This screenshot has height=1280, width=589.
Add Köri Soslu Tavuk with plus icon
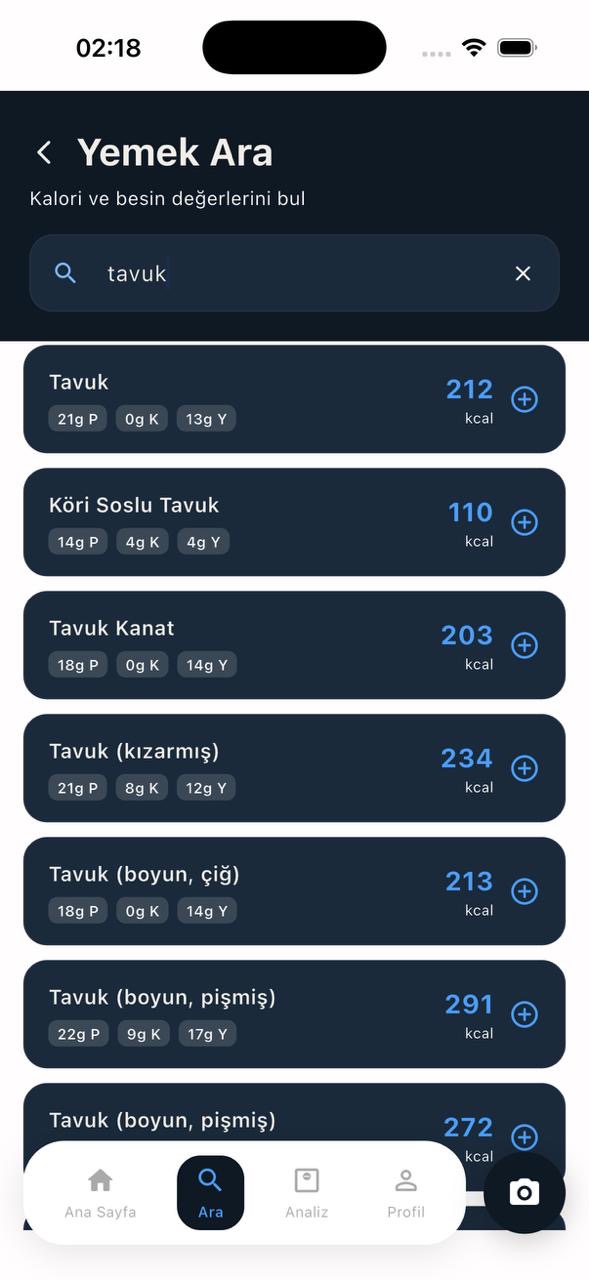(x=525, y=522)
